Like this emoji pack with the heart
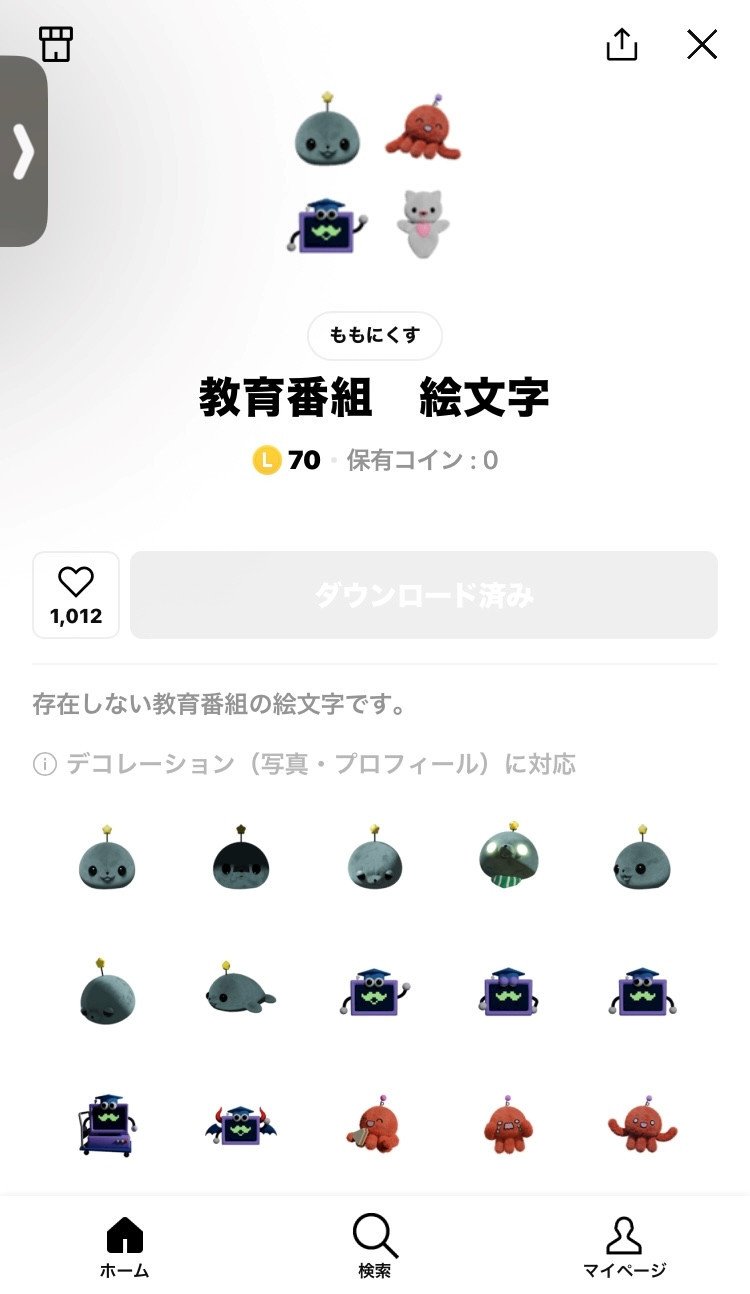750x1294 pixels. tap(76, 595)
